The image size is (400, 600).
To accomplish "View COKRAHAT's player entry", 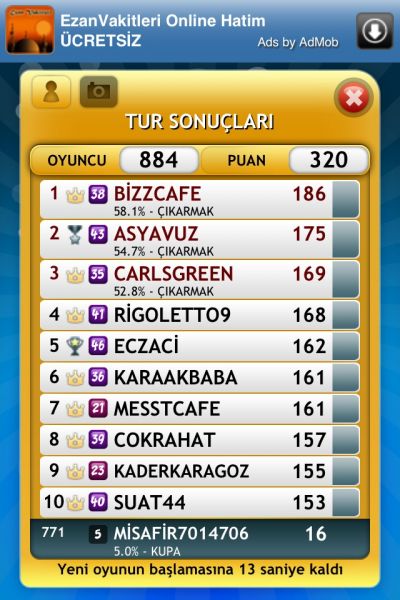I will [199, 440].
